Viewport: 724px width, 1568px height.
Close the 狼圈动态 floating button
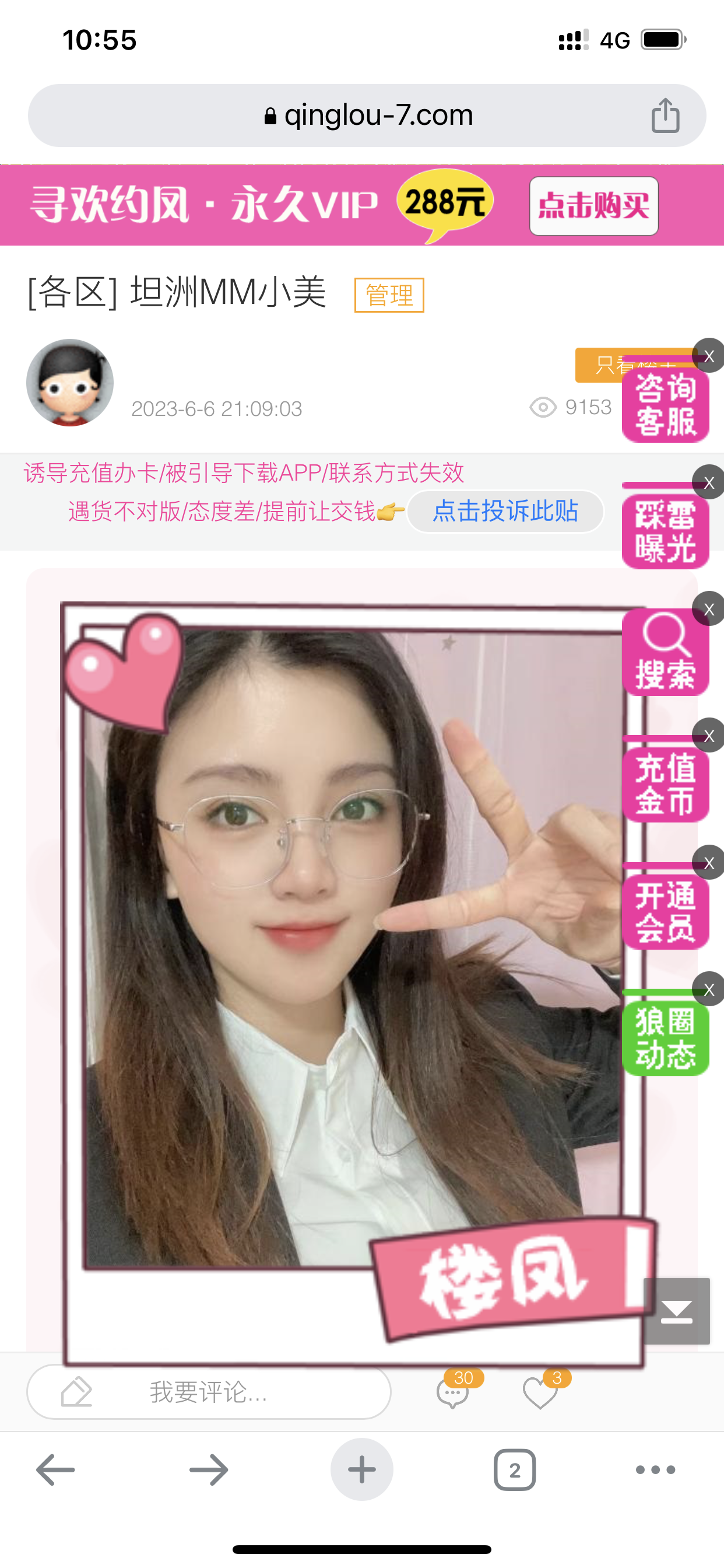coord(709,989)
